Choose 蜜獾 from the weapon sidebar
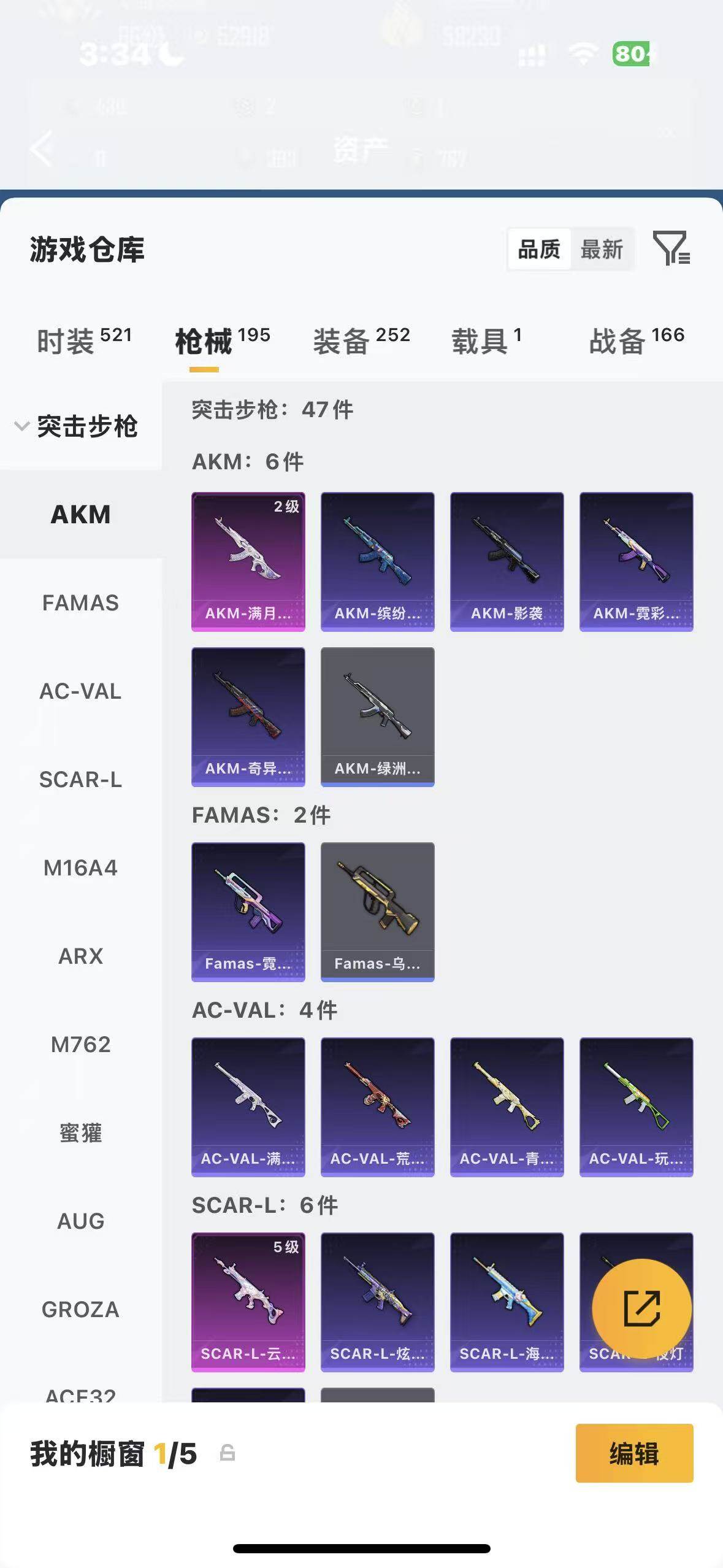This screenshot has width=723, height=1568. [80, 1133]
